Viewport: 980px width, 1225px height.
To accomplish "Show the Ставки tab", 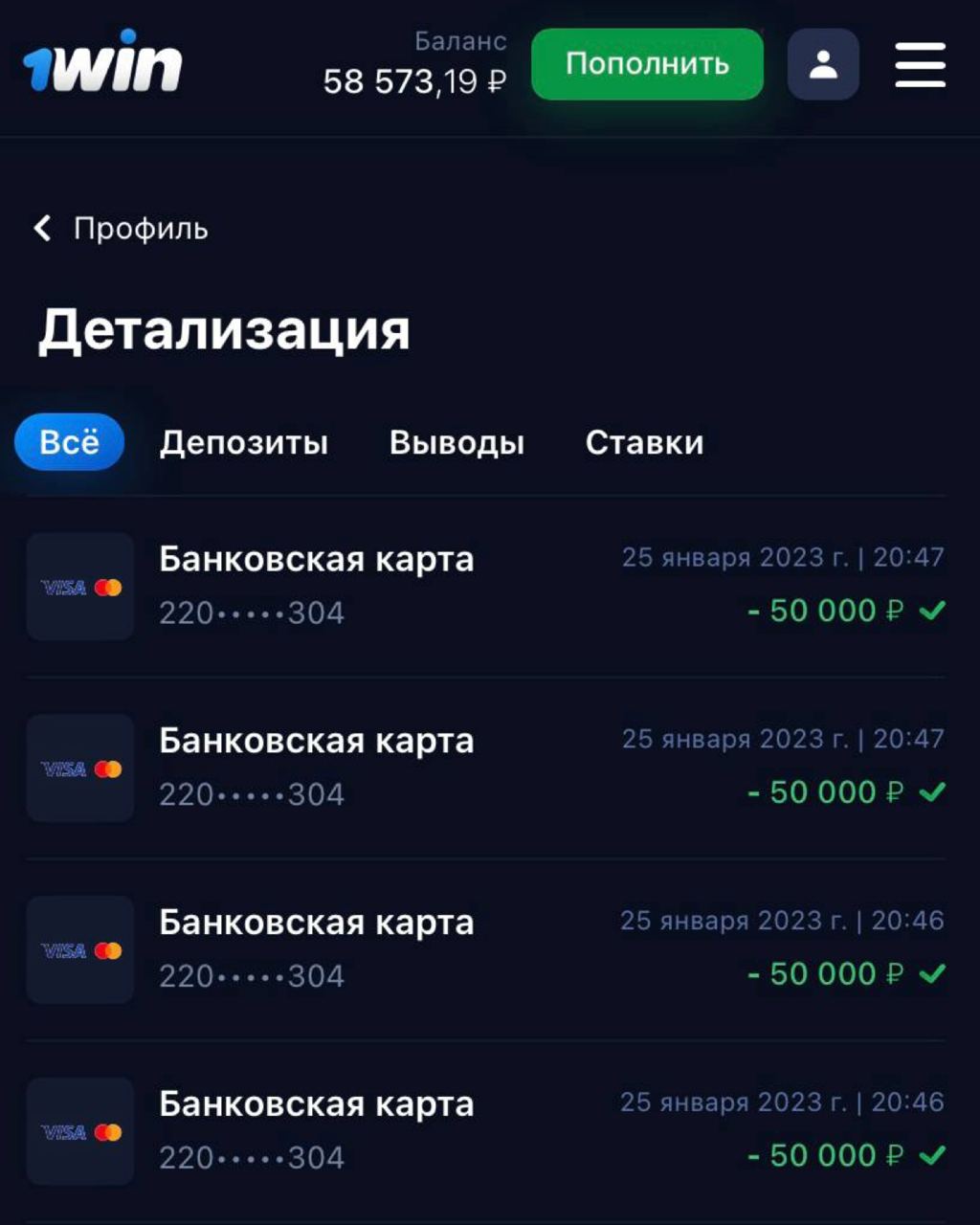I will (644, 442).
